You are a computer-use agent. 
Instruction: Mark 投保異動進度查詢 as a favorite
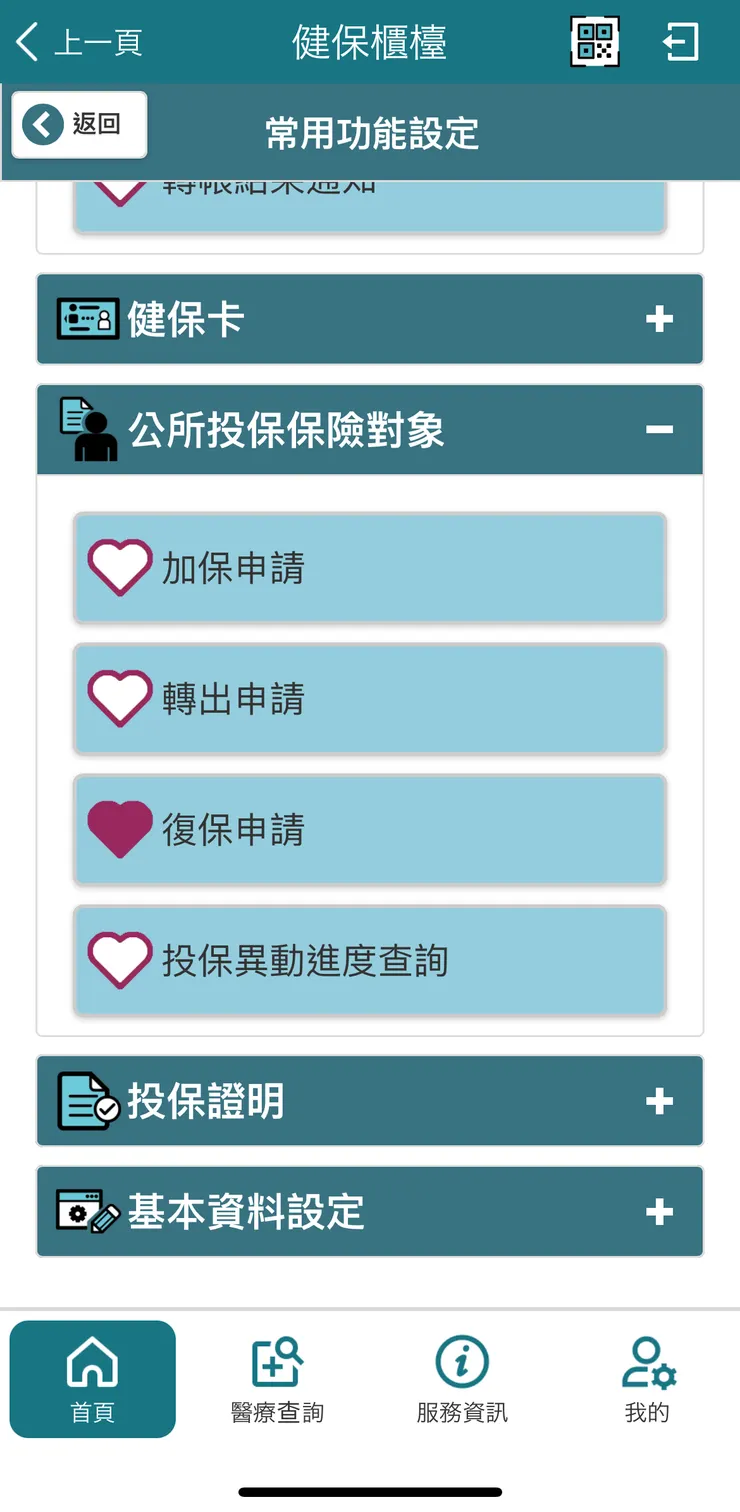[118, 960]
